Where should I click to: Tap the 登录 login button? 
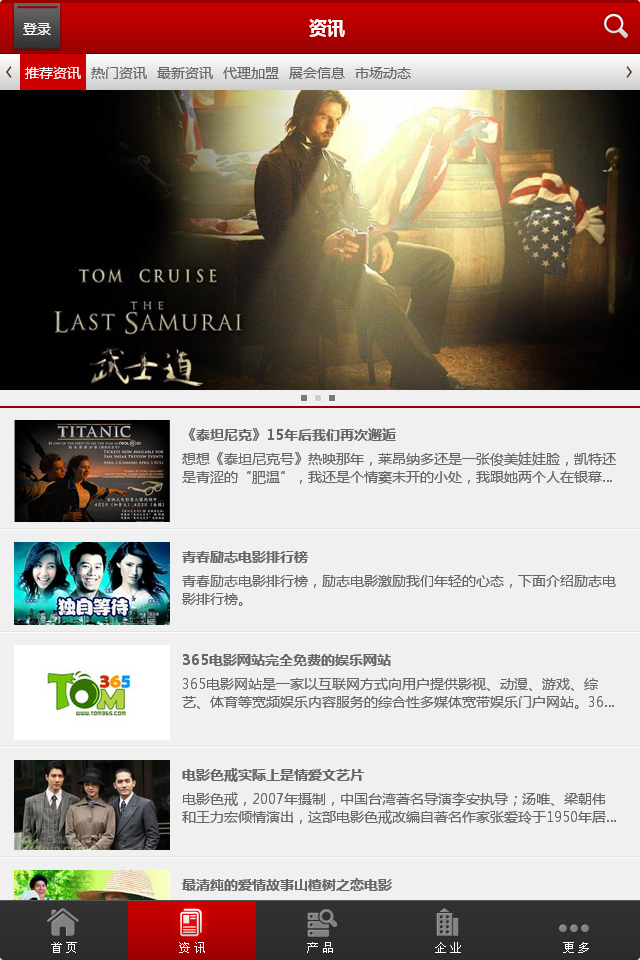[37, 27]
